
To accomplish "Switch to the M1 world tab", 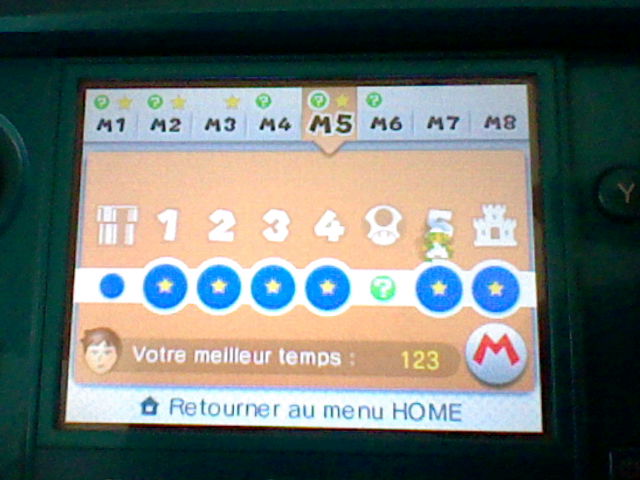I will click(111, 124).
